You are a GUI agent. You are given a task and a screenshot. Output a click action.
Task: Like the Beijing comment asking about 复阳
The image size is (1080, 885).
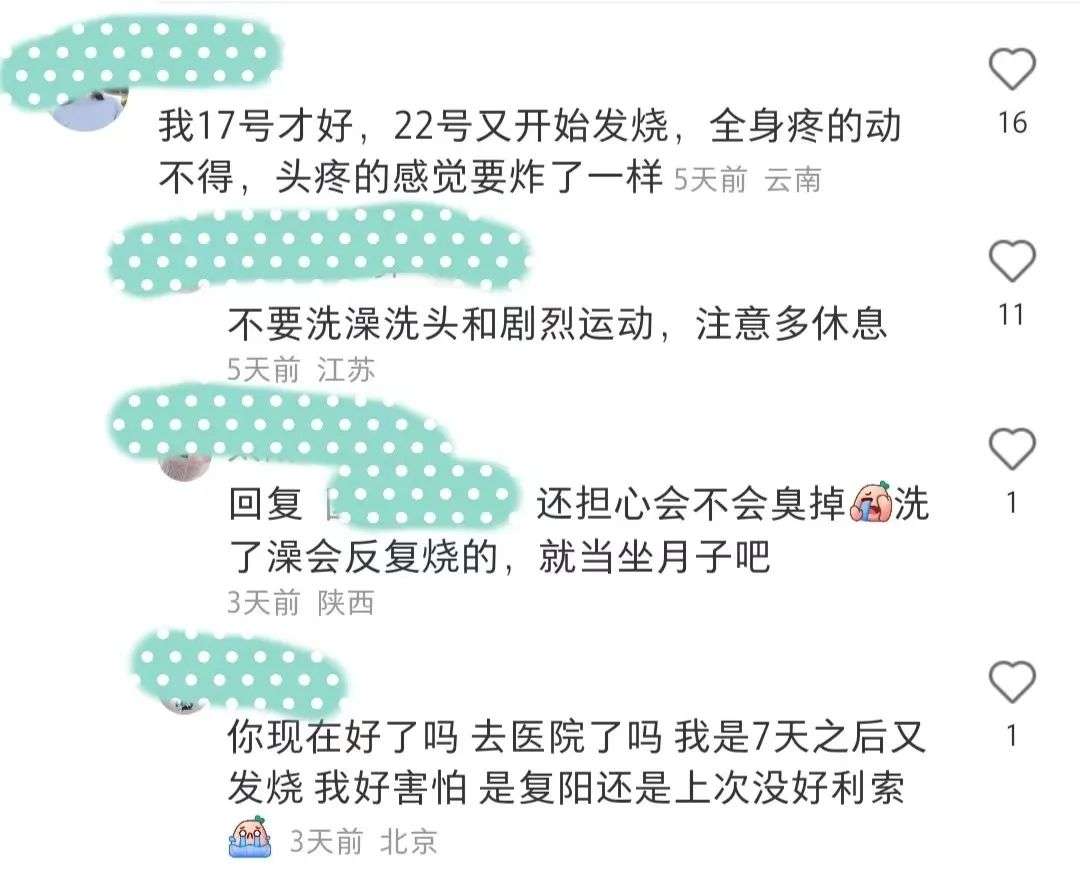[1012, 683]
